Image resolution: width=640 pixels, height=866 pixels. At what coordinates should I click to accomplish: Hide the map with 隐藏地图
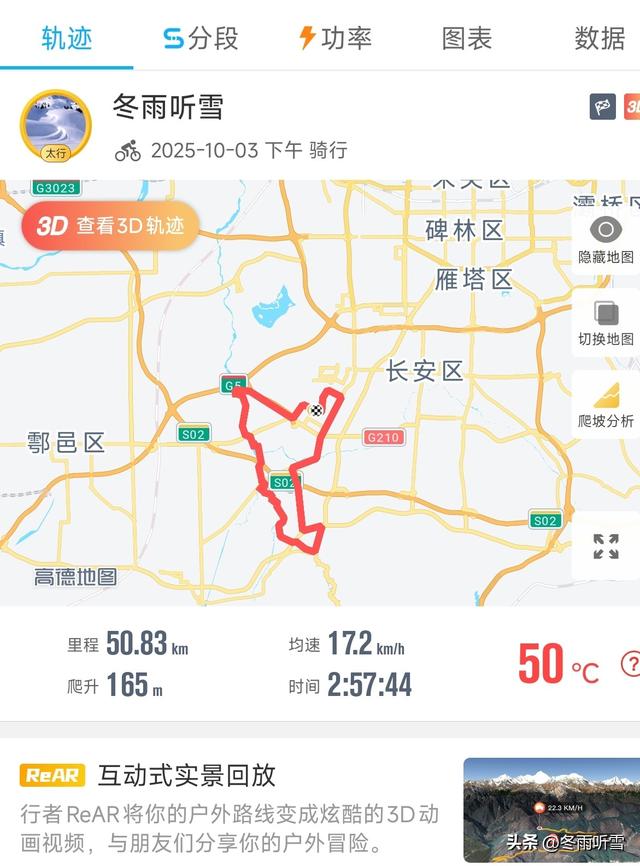tap(606, 239)
